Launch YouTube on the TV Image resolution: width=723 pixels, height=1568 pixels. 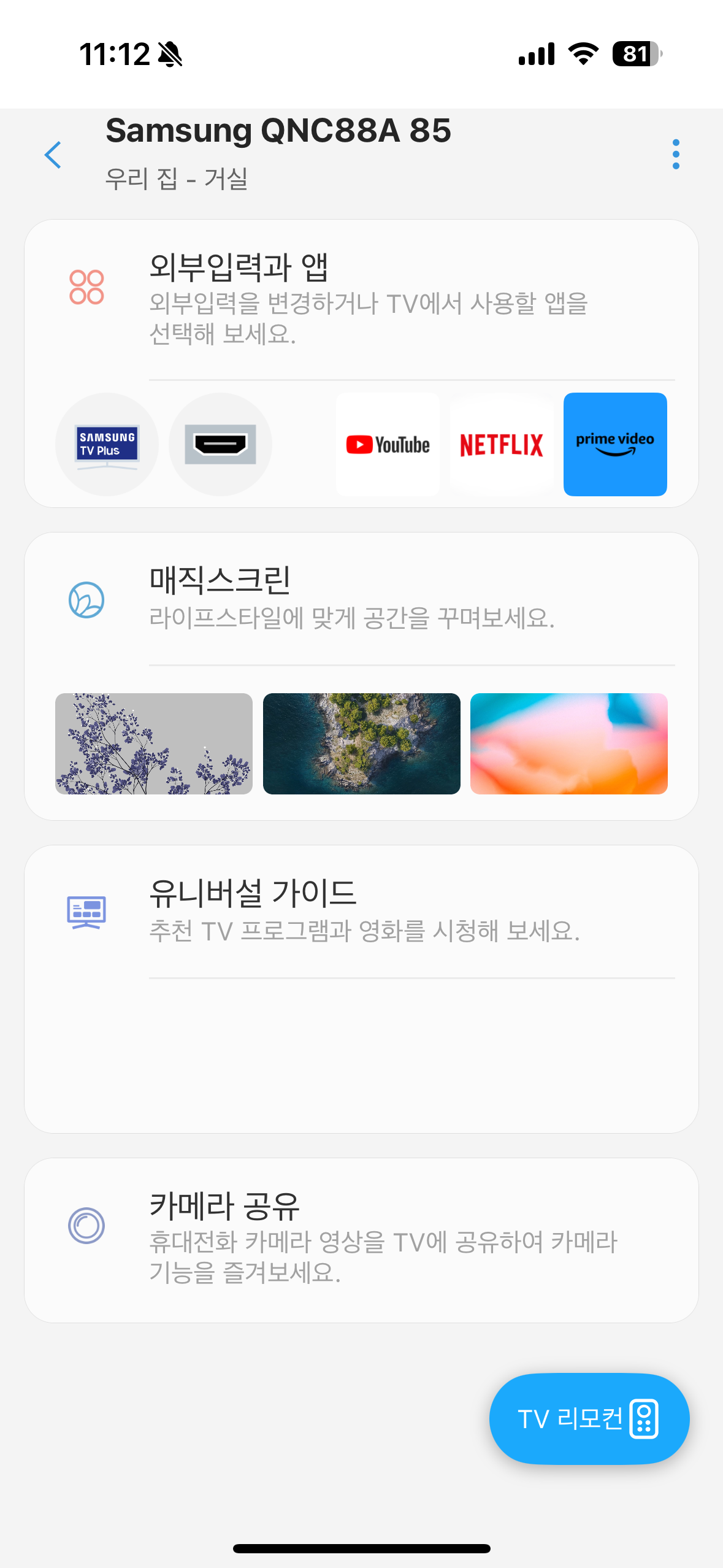[388, 444]
